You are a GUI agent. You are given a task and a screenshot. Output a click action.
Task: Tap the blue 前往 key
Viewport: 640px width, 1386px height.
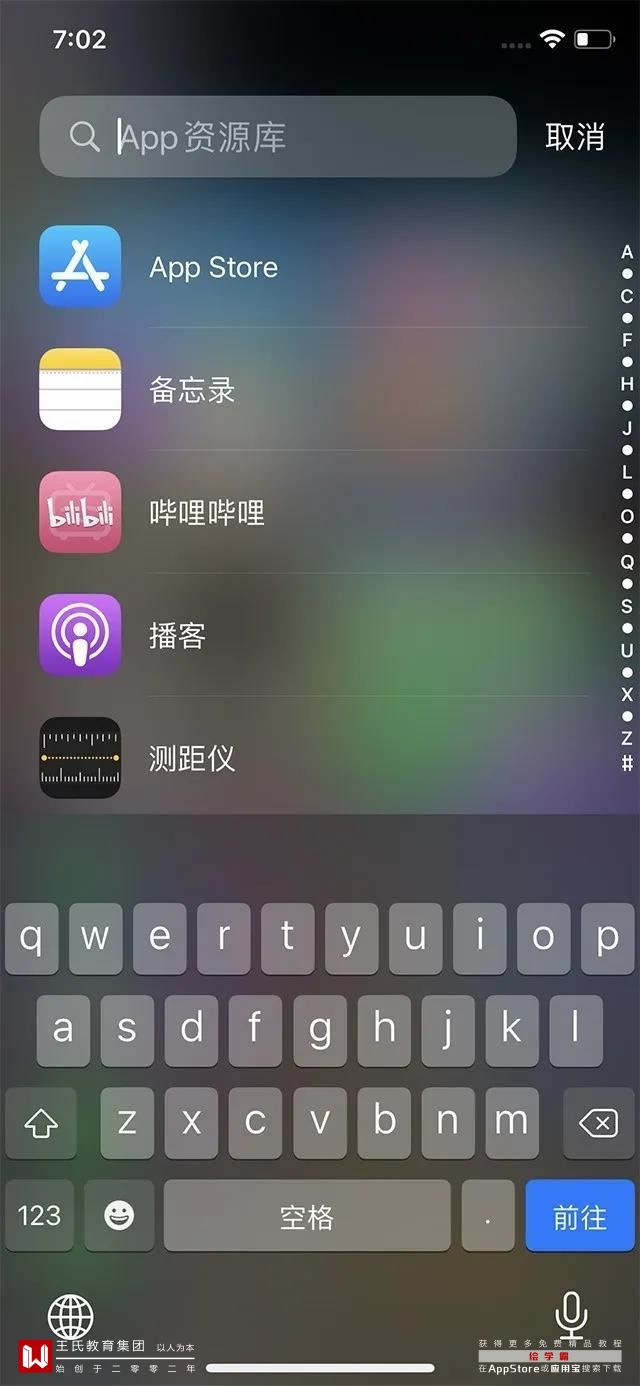(x=580, y=1216)
